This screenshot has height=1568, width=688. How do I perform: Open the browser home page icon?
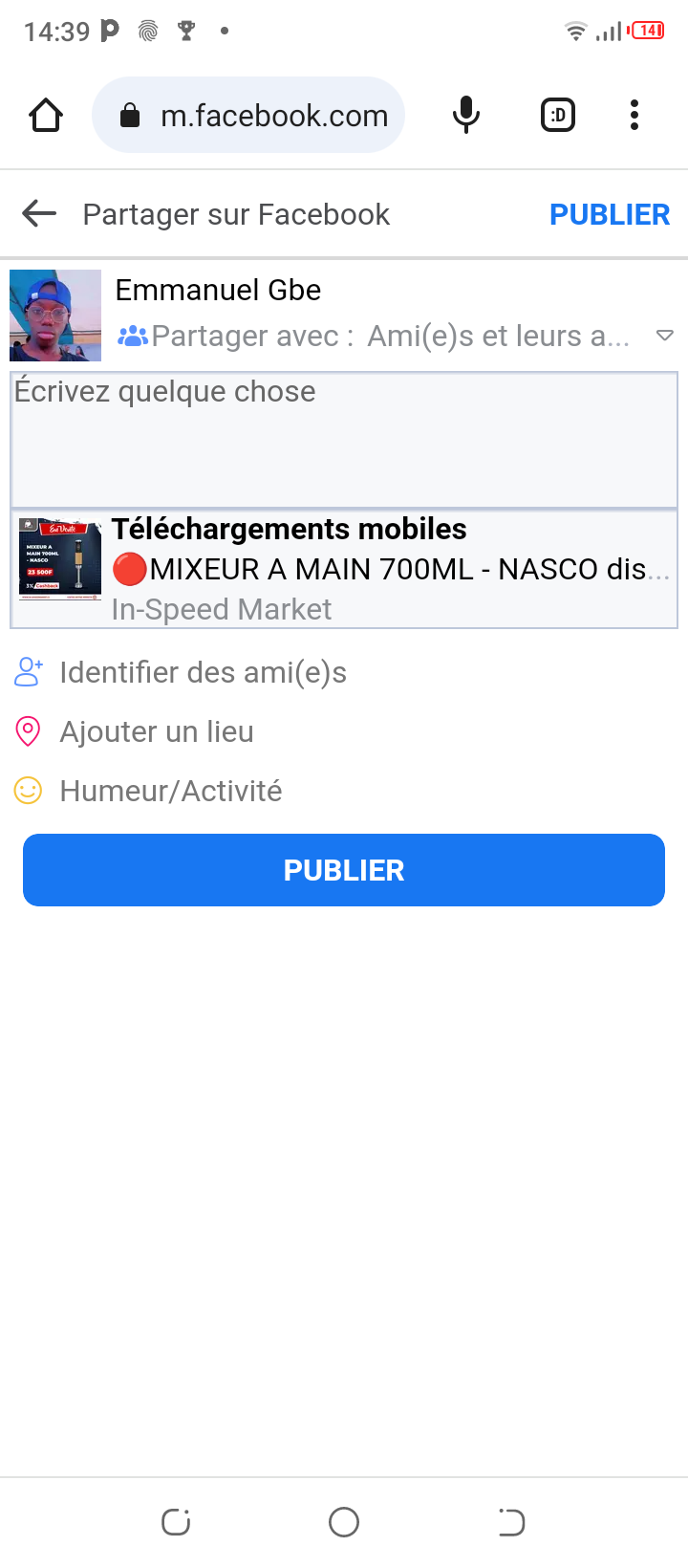tap(46, 116)
